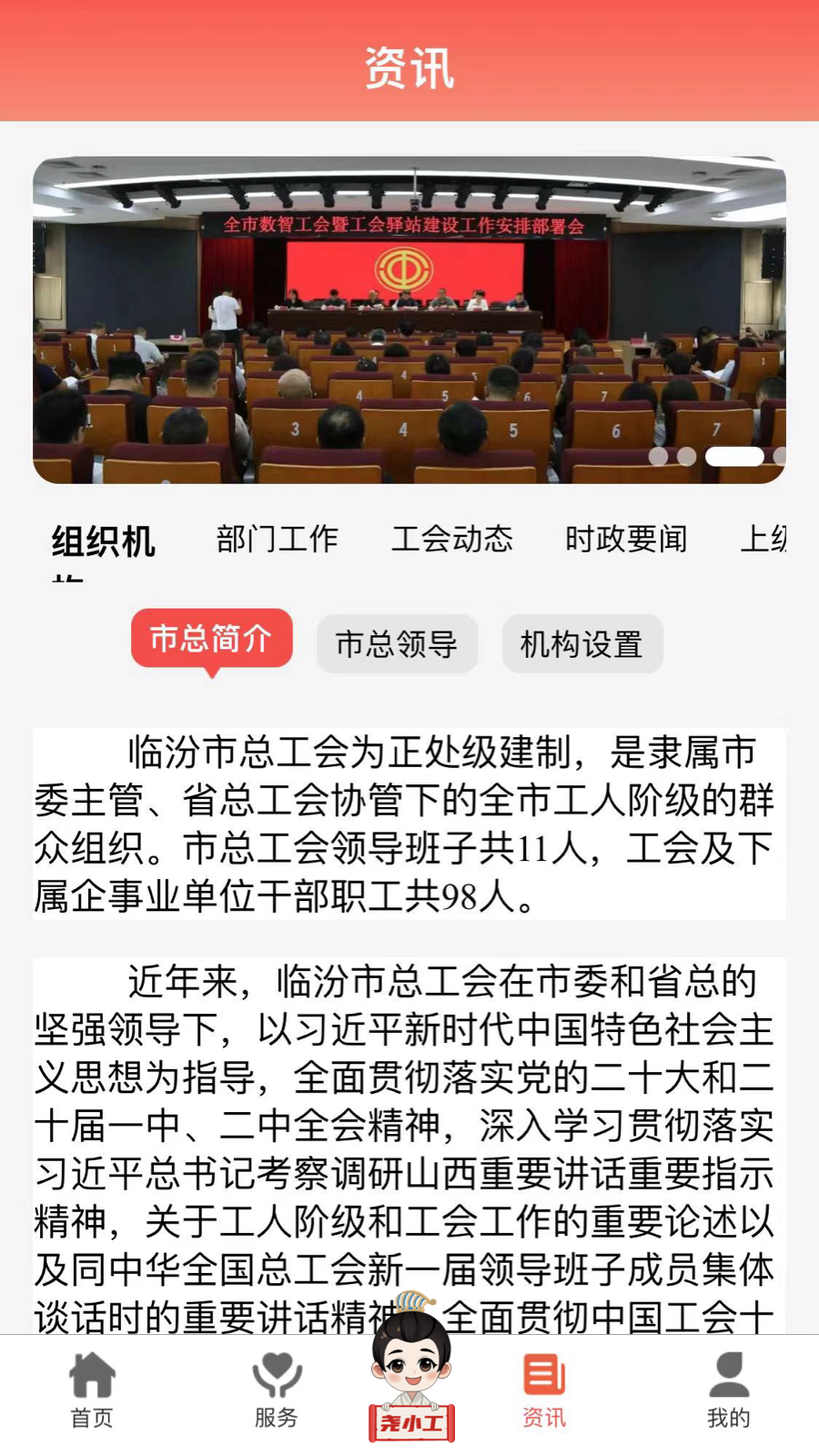Open the conference news banner article
Viewport: 819px width, 1456px height.
point(409,318)
